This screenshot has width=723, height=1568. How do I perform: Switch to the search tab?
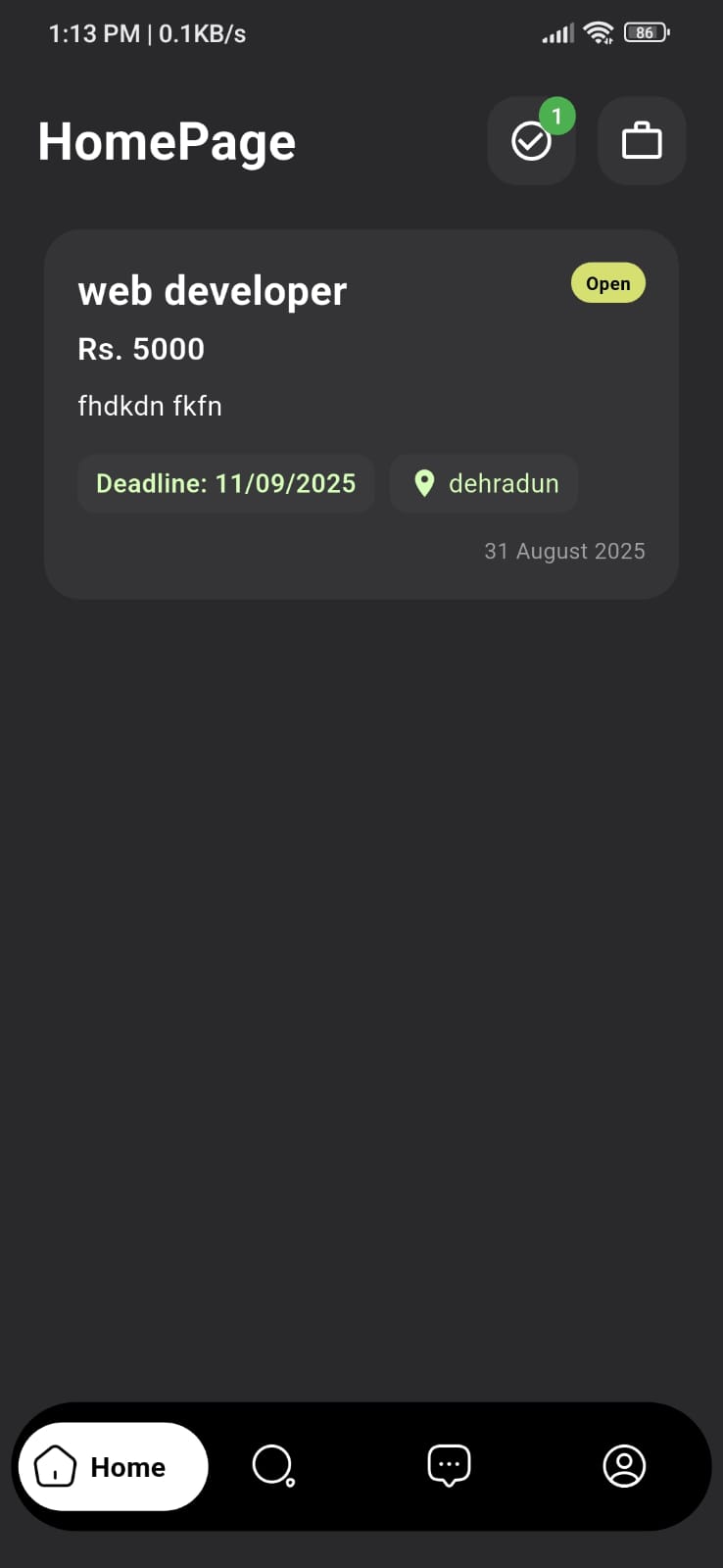(272, 1466)
